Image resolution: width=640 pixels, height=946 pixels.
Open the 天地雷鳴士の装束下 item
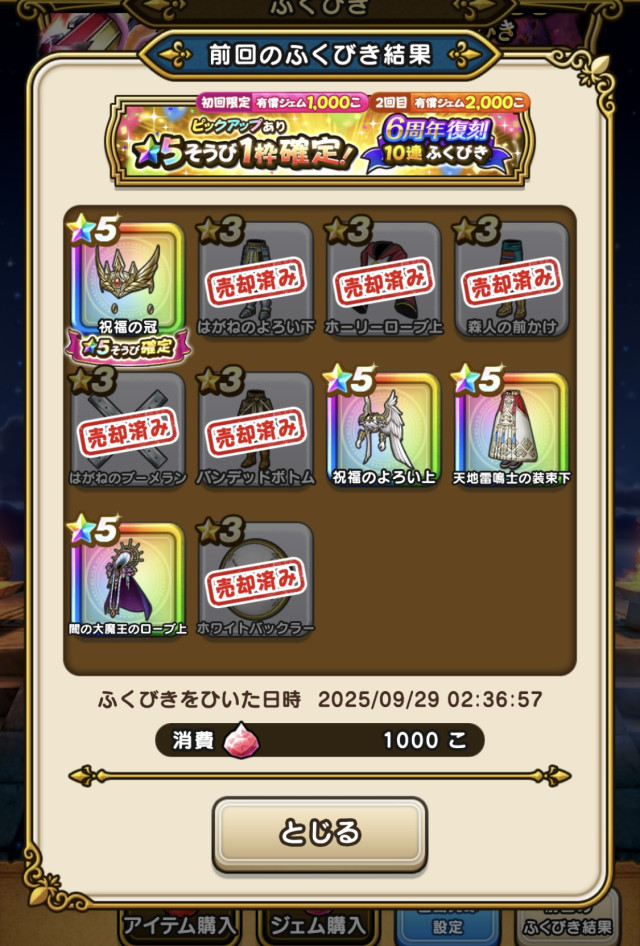point(511,430)
